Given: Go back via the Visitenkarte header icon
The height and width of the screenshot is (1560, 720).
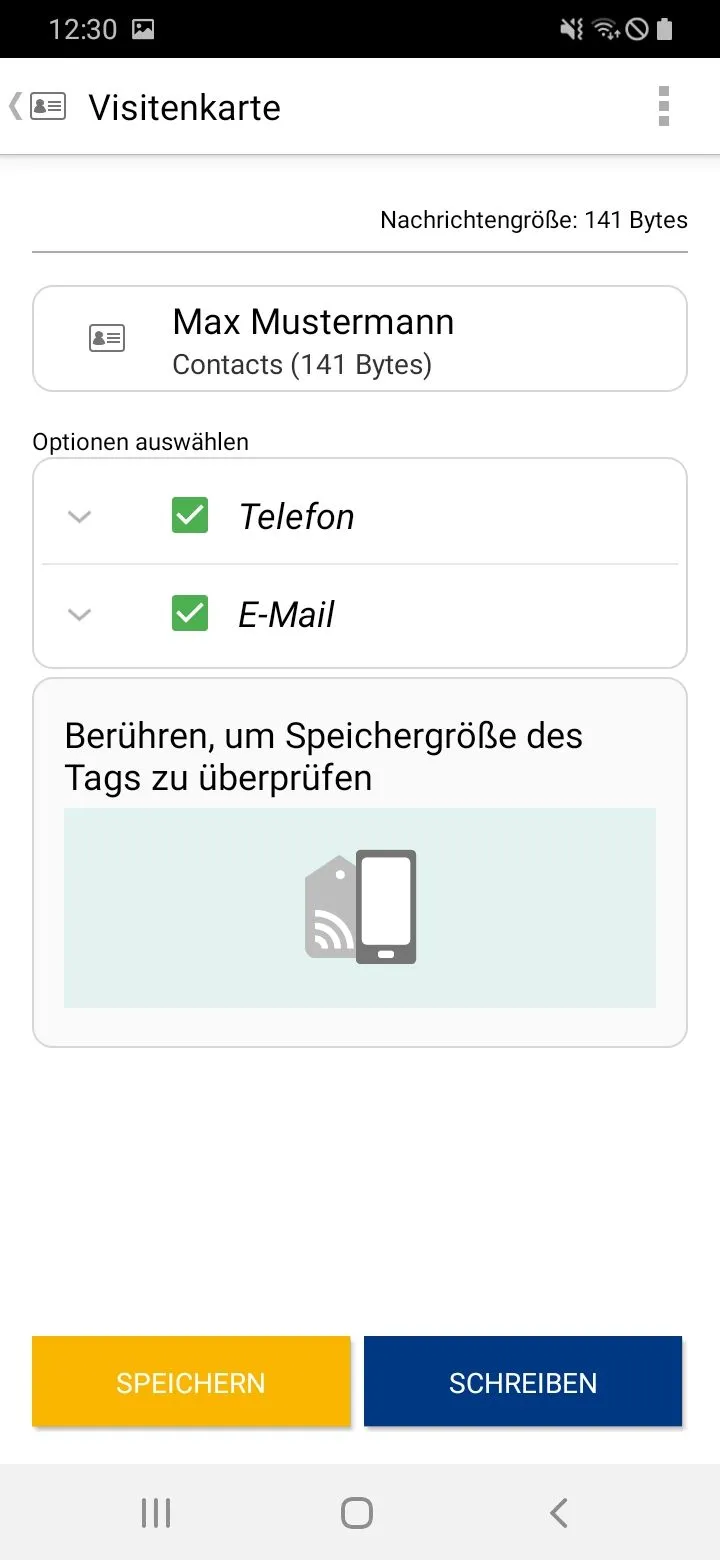Looking at the screenshot, I should [38, 107].
